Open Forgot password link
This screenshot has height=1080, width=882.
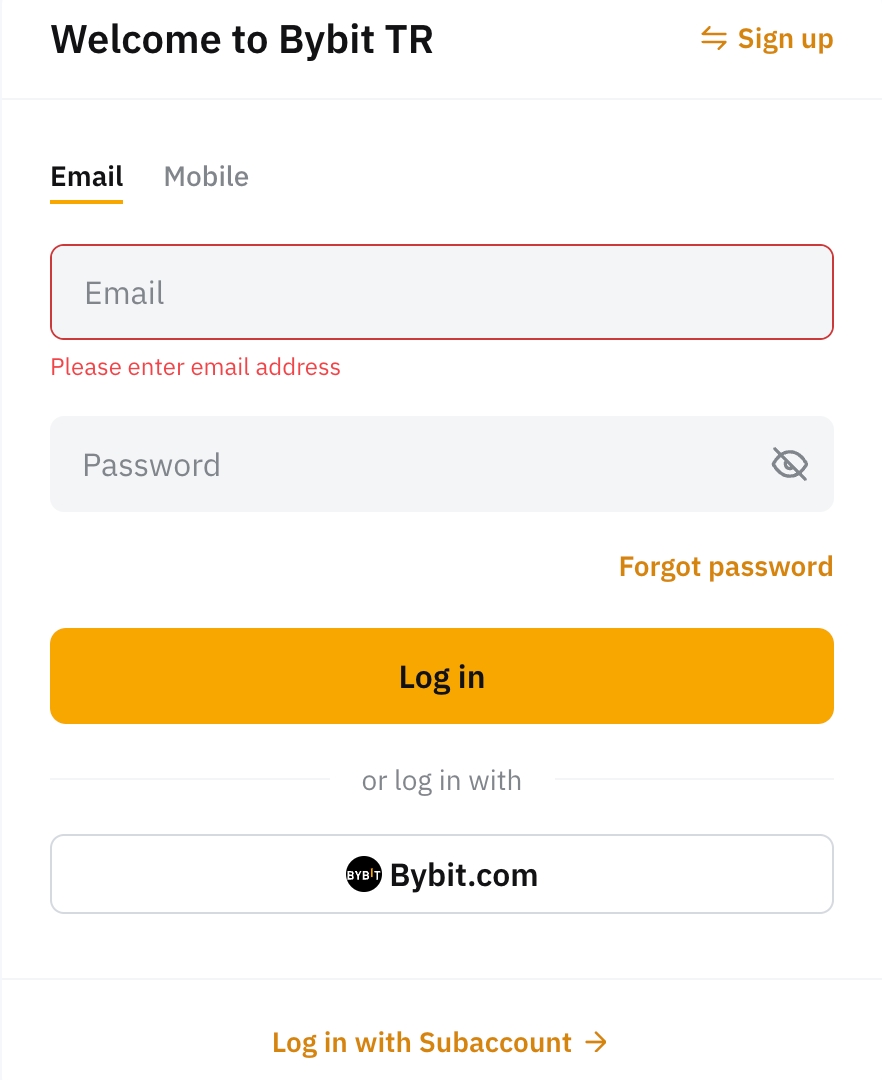(725, 567)
